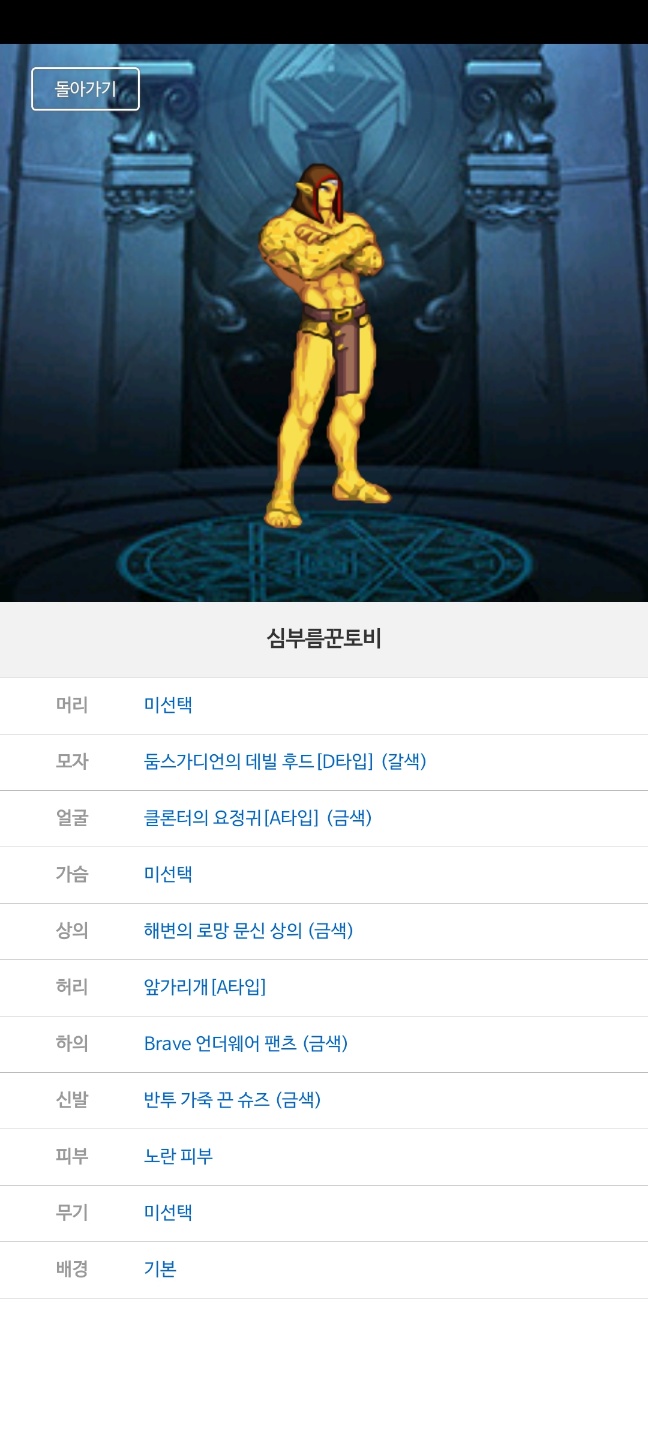Open 반투 가죽 끈 슈즈 item
Image resolution: width=648 pixels, height=1440 pixels.
coord(232,1100)
